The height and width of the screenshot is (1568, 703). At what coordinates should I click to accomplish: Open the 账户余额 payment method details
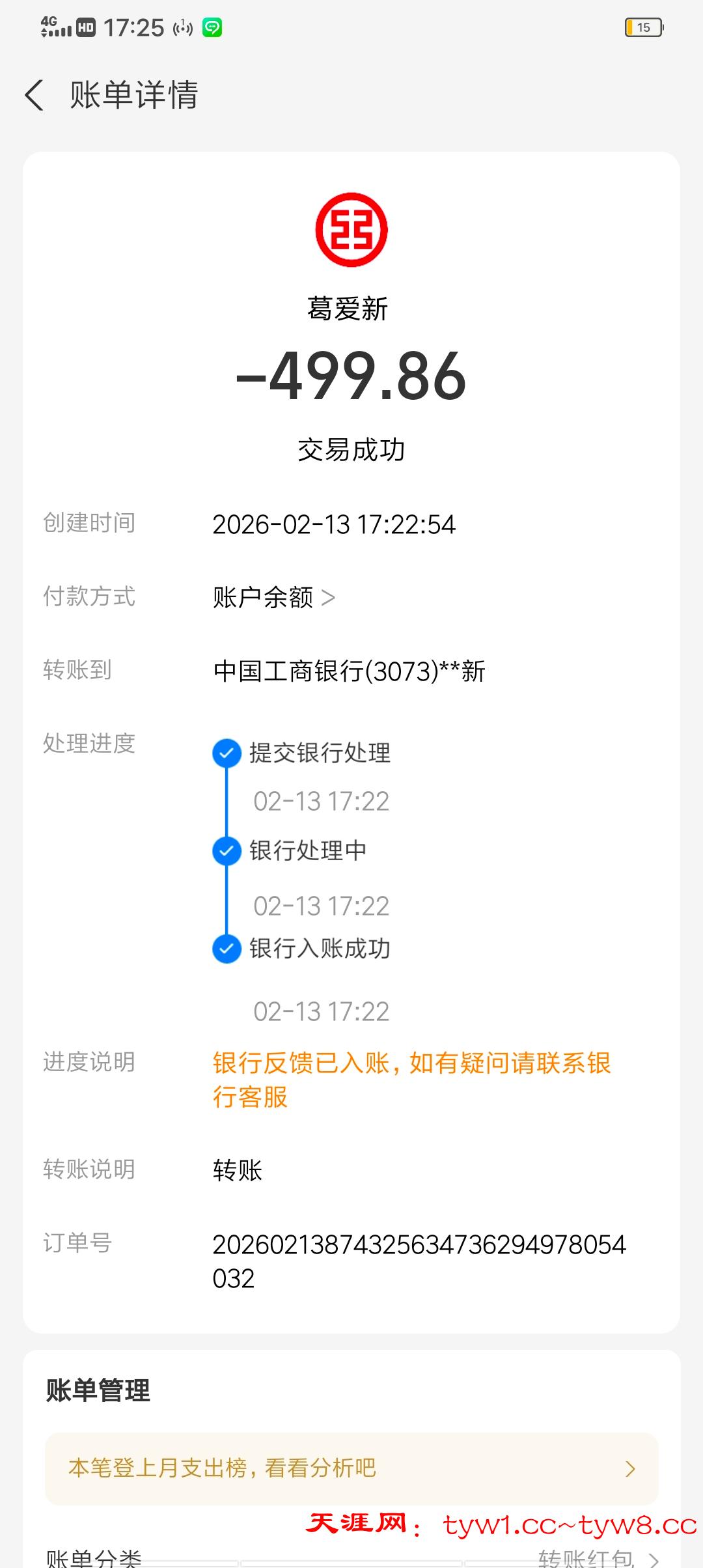[x=273, y=597]
